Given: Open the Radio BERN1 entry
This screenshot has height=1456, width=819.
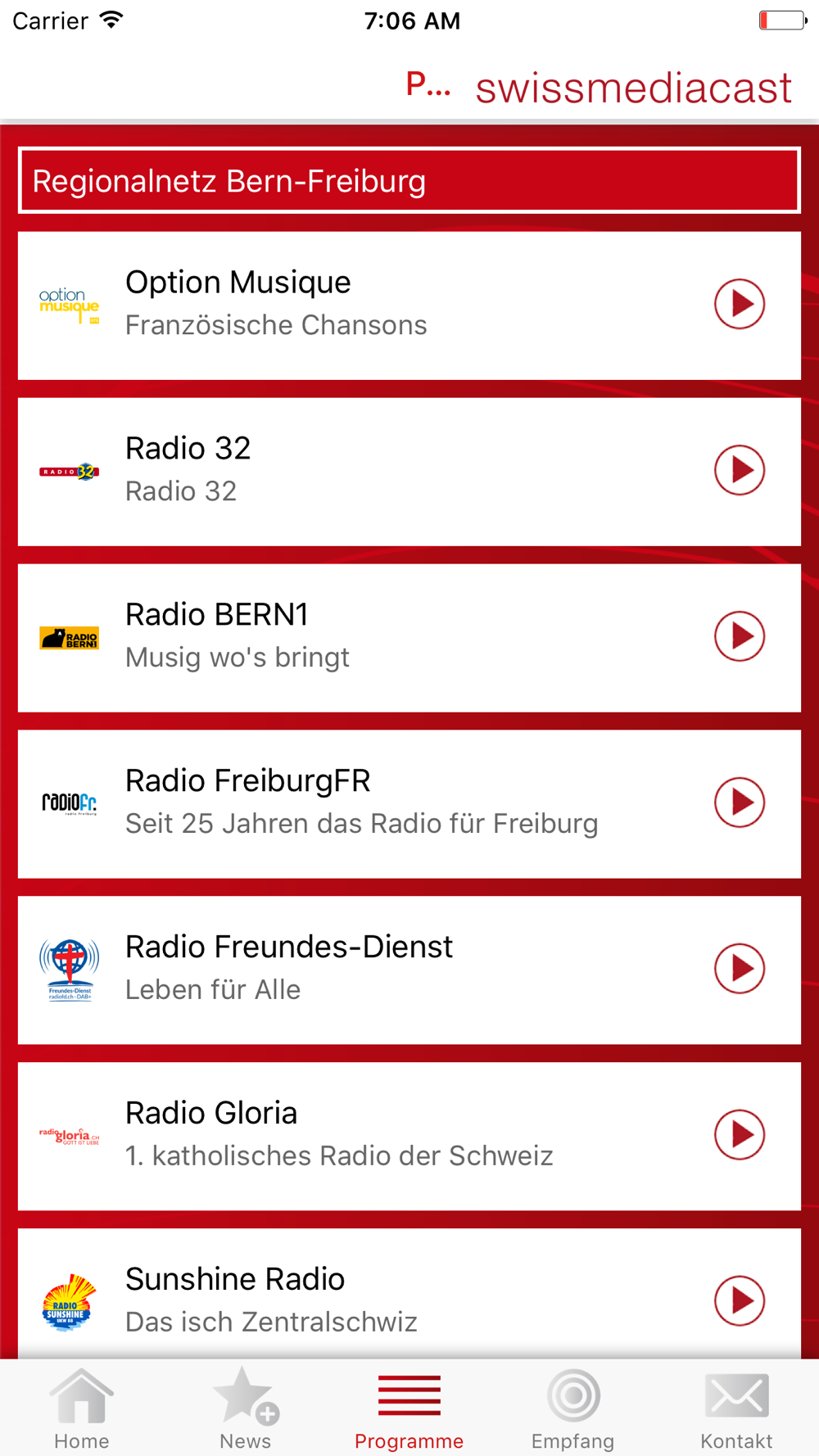Looking at the screenshot, I should point(409,638).
